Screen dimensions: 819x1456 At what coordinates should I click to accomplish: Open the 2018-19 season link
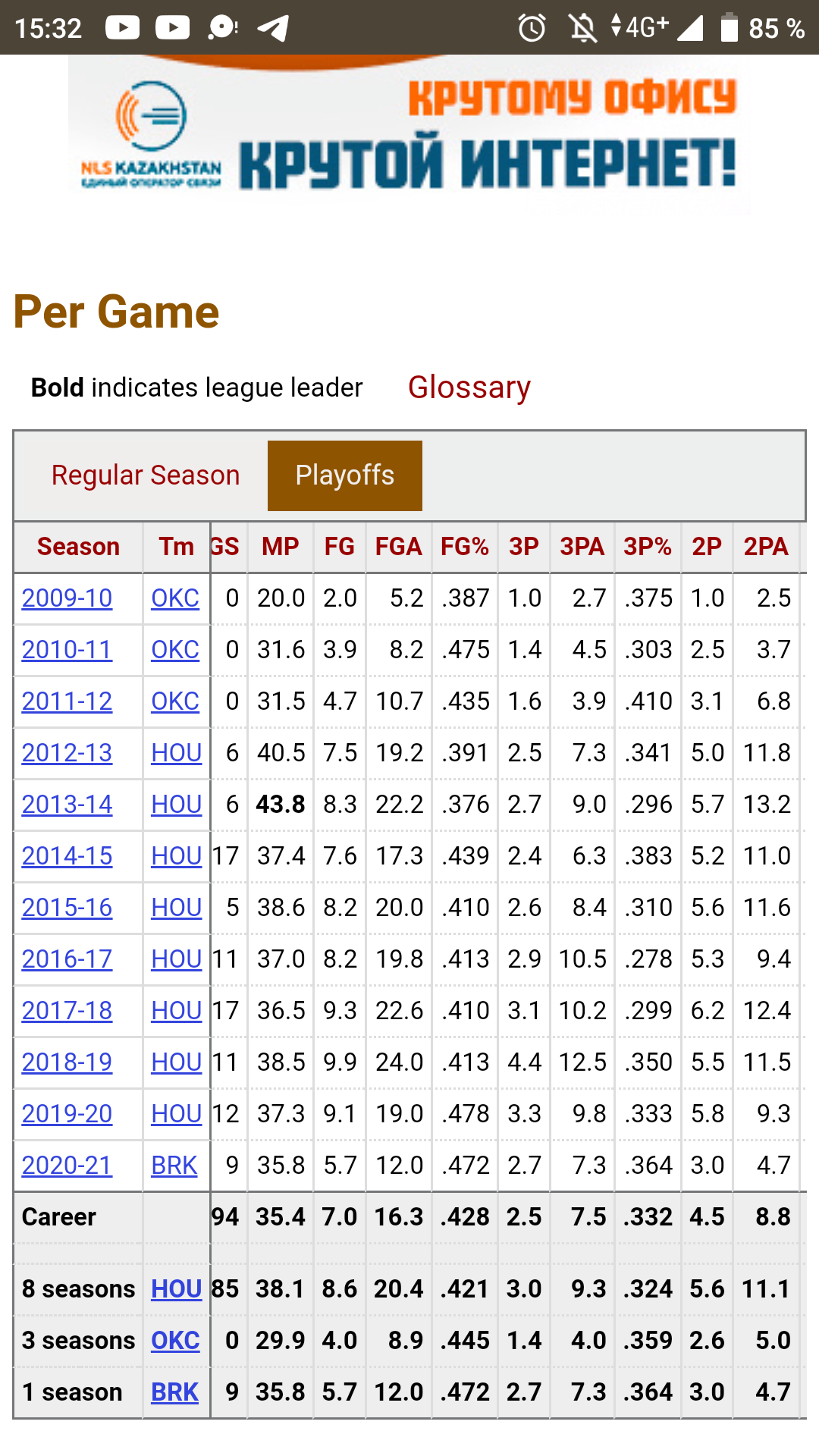[67, 1062]
